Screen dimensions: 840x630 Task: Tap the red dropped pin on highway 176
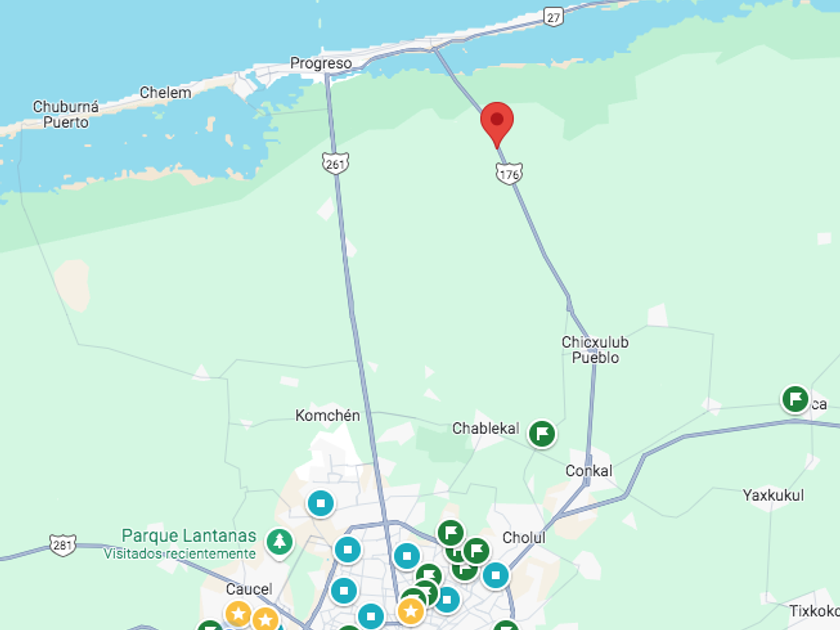497,122
